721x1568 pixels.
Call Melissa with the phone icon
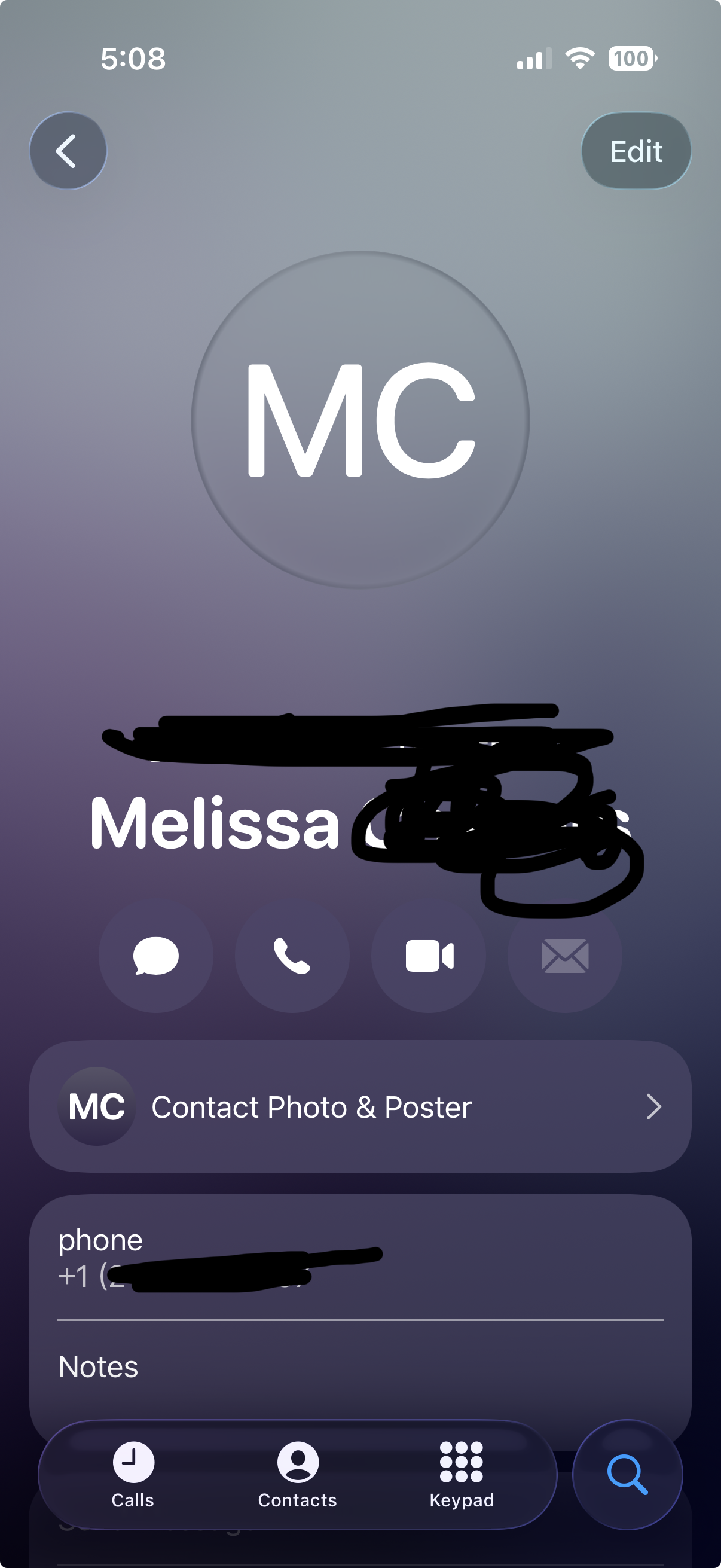[x=292, y=956]
